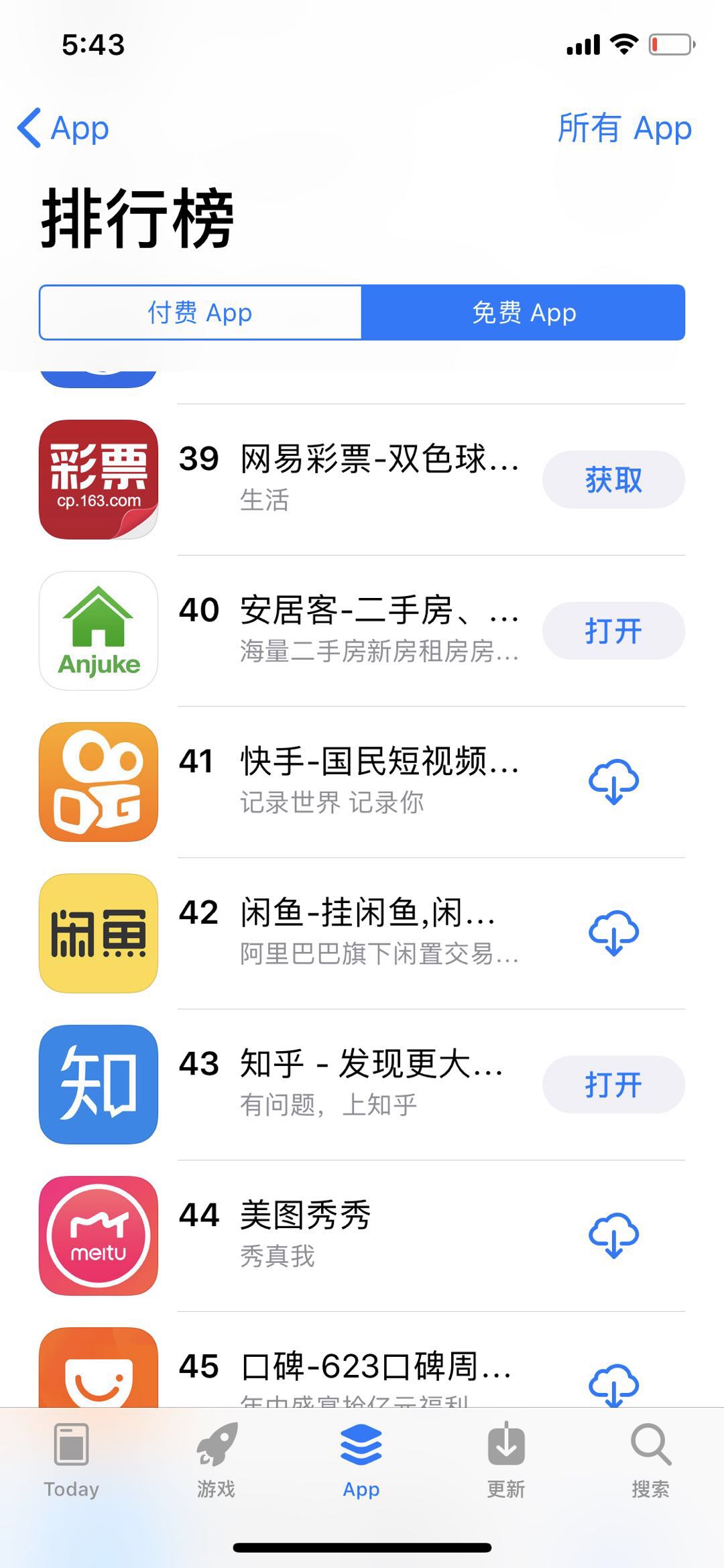Image resolution: width=724 pixels, height=1568 pixels.
Task: Re-download 闲鱼 with the cloud icon
Action: pos(613,932)
